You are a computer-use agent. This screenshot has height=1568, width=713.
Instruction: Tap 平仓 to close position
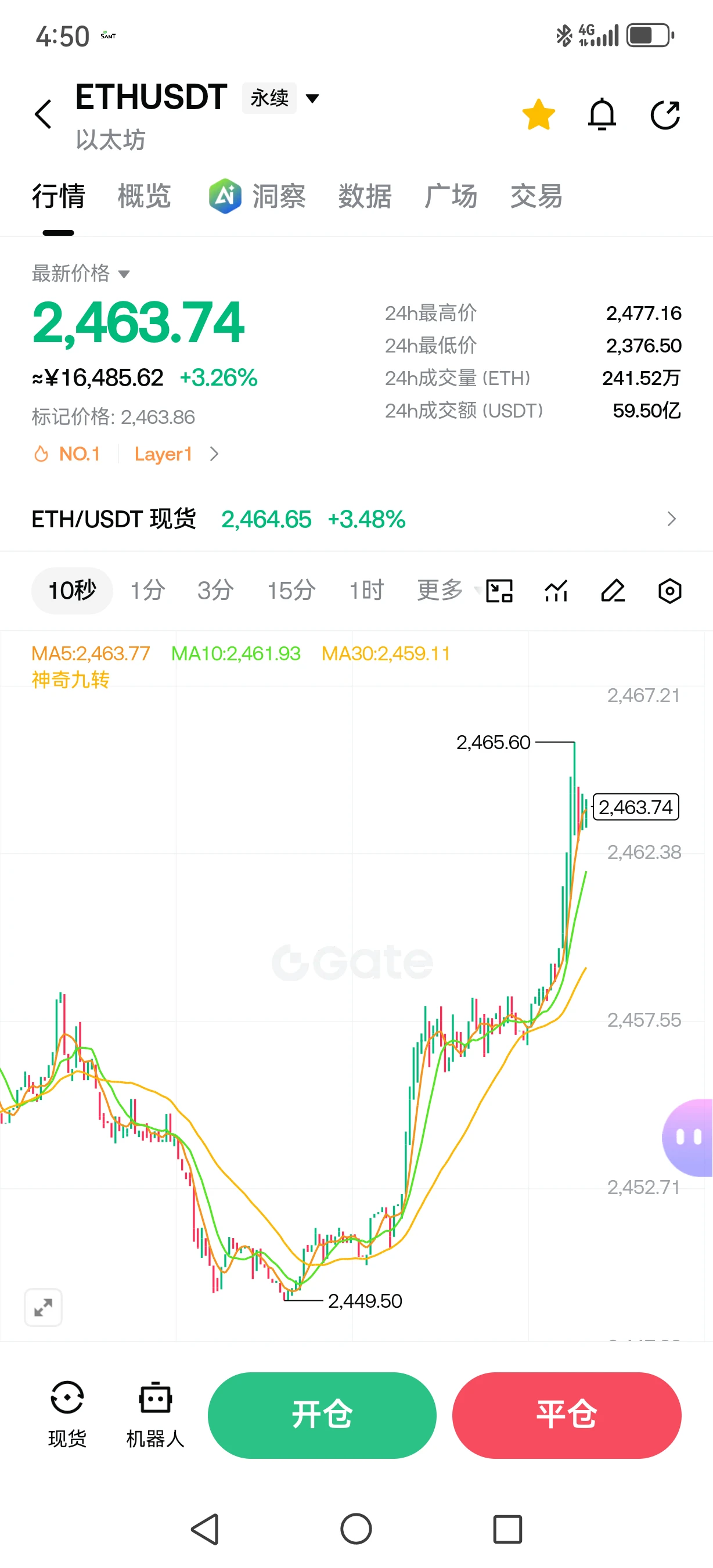click(567, 1415)
